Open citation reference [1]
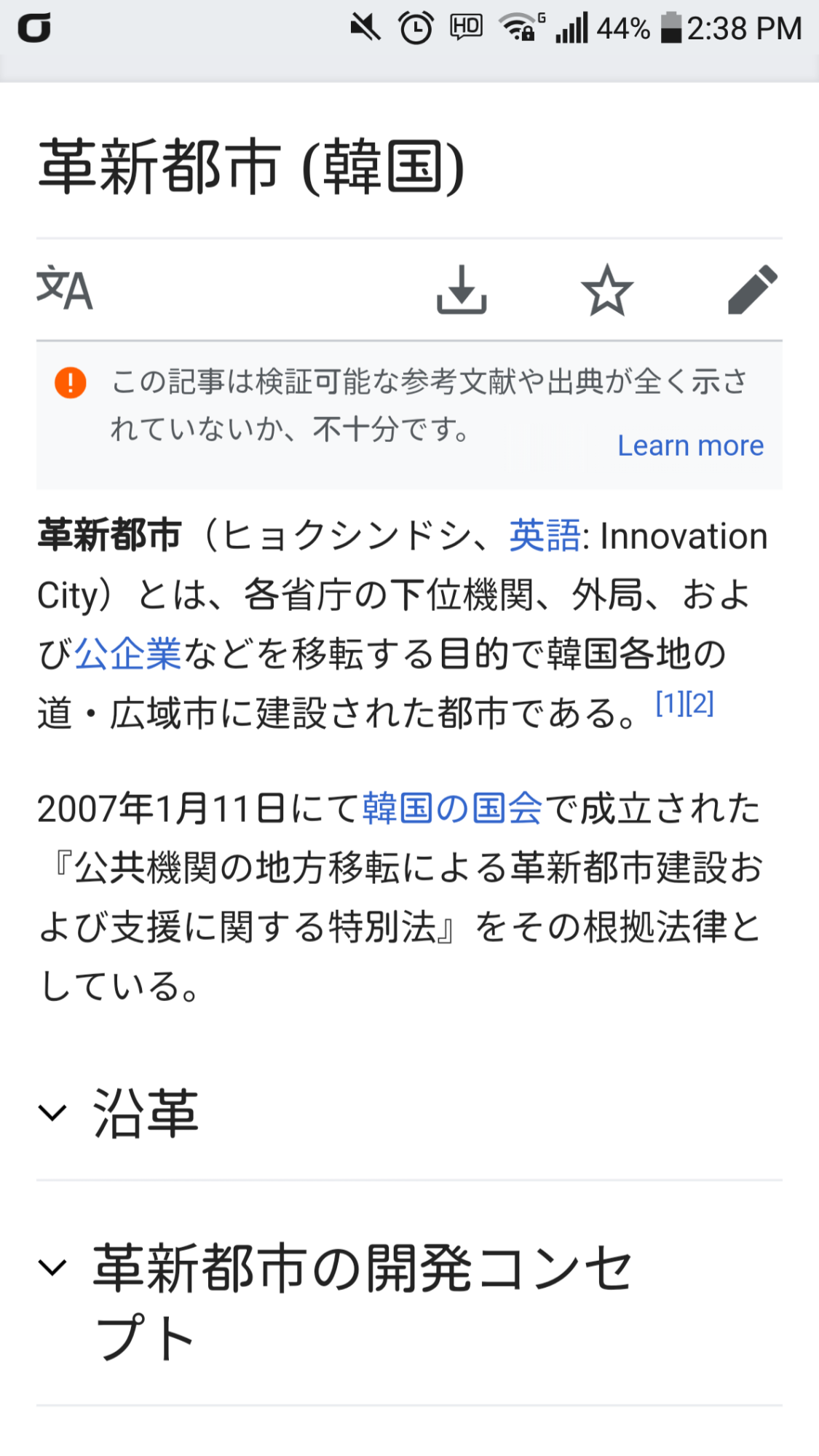The width and height of the screenshot is (819, 1456). 670,703
